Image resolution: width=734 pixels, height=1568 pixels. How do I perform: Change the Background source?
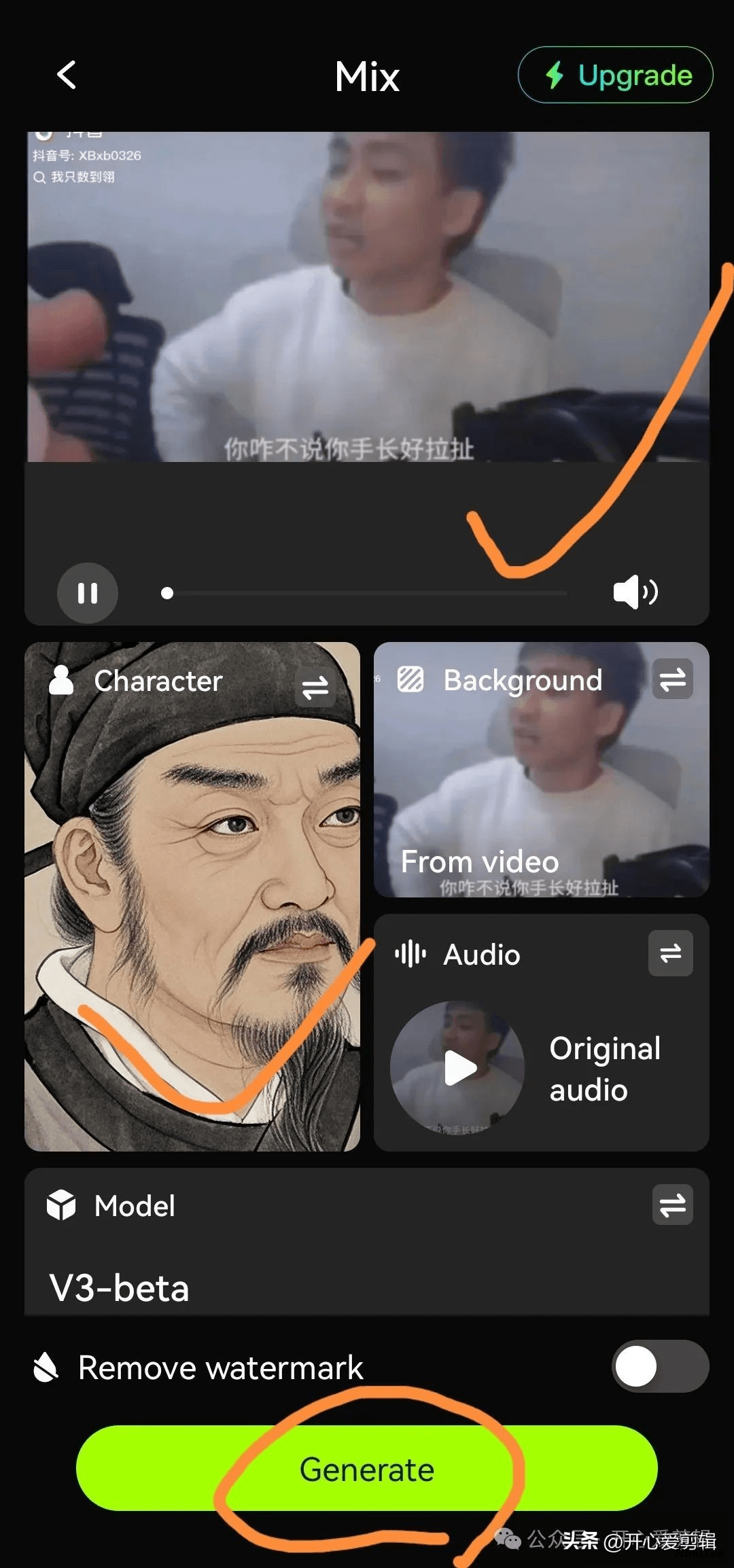pyautogui.click(x=673, y=679)
